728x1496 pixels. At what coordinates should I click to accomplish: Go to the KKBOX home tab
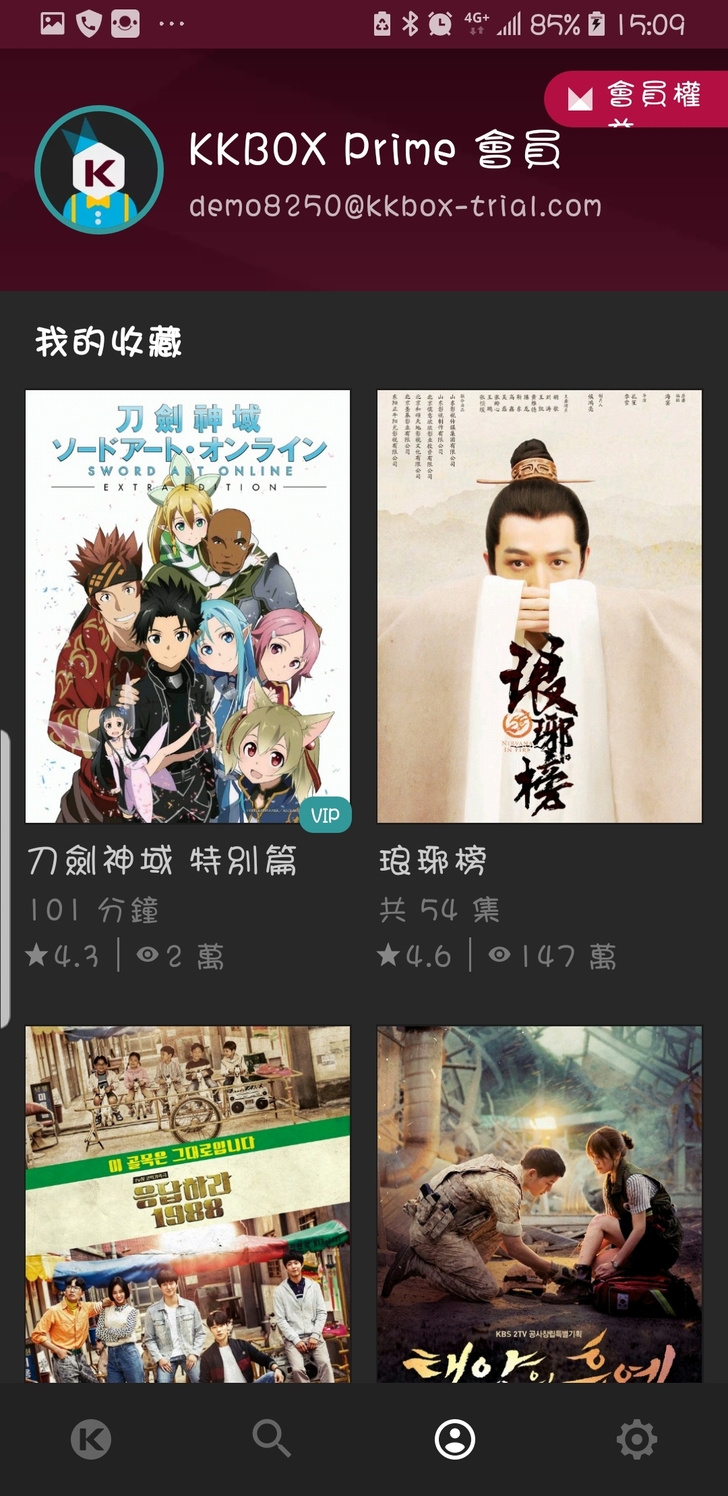[x=91, y=1439]
